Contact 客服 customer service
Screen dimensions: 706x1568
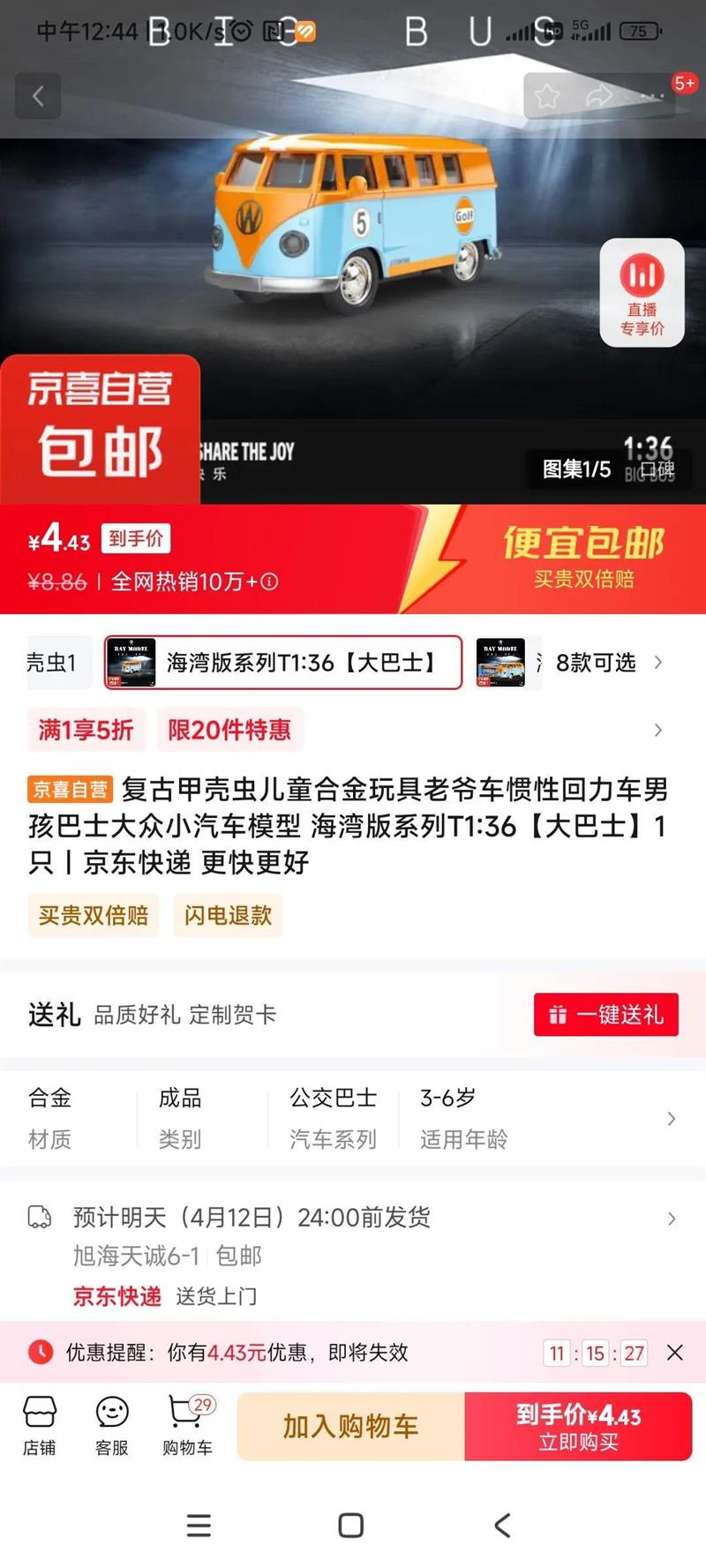tap(112, 1425)
